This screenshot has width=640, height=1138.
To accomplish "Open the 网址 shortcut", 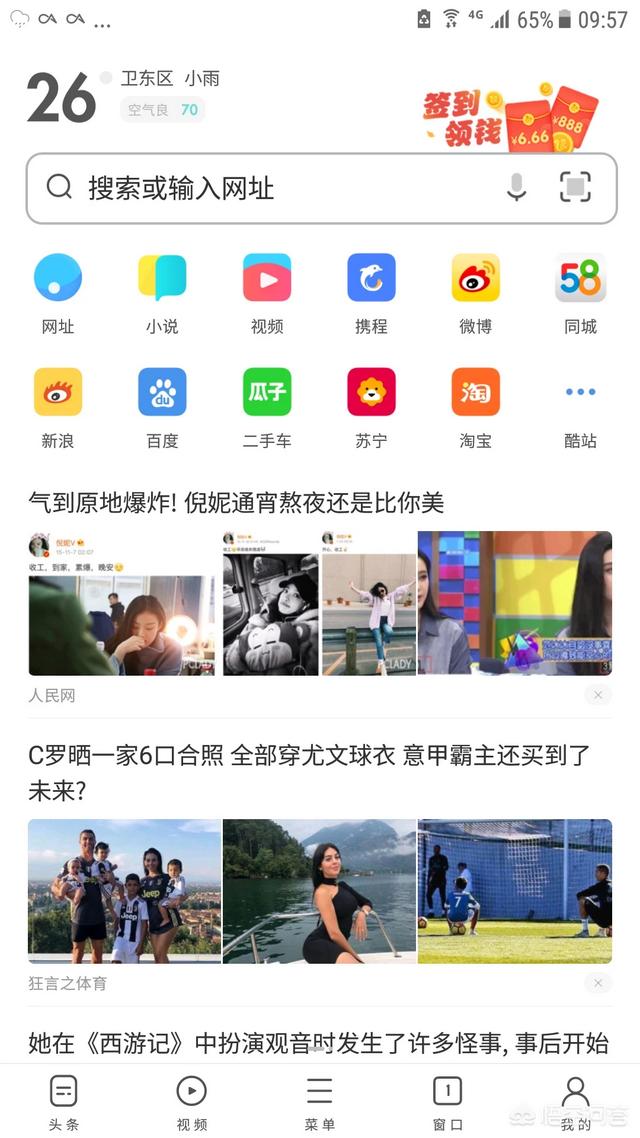I will (x=58, y=293).
